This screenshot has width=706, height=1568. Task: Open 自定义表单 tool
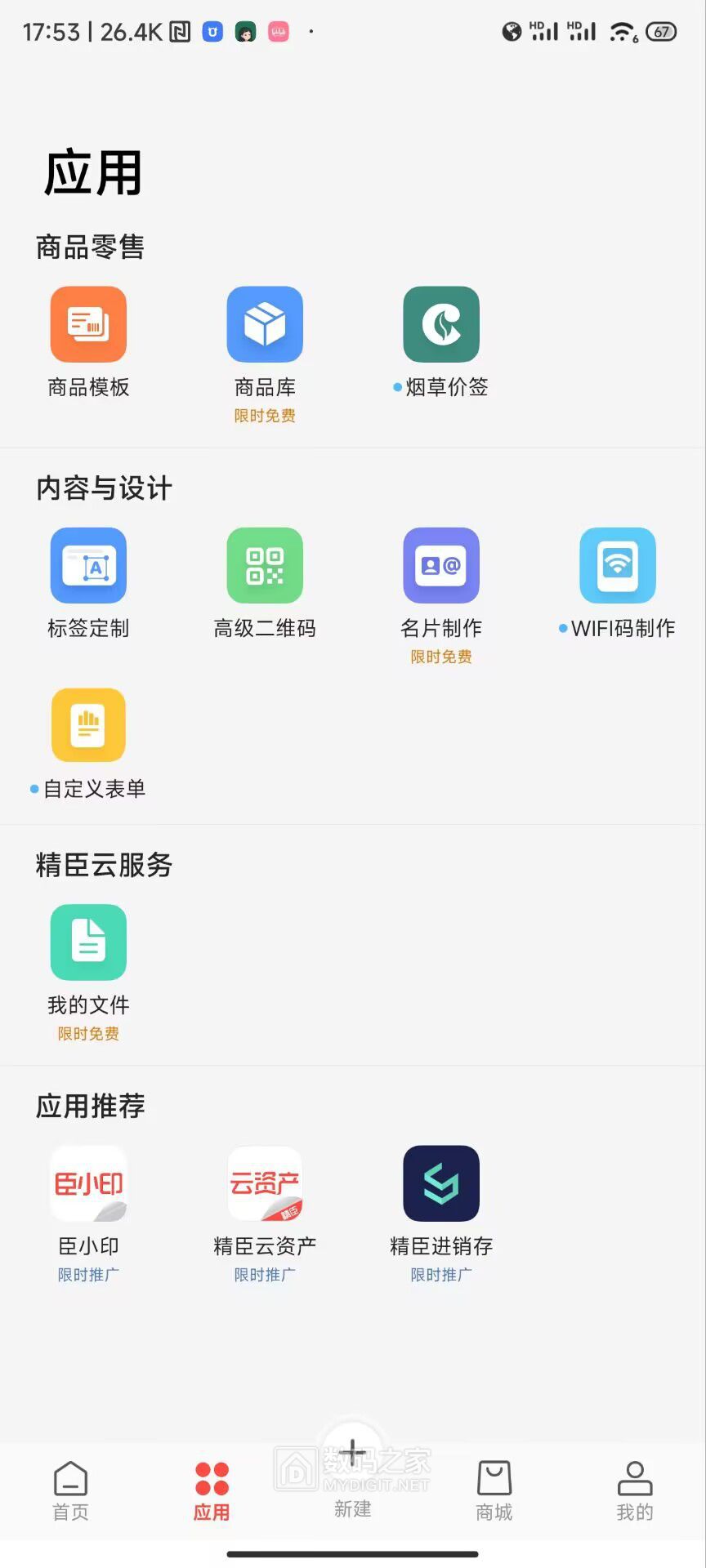coord(88,726)
